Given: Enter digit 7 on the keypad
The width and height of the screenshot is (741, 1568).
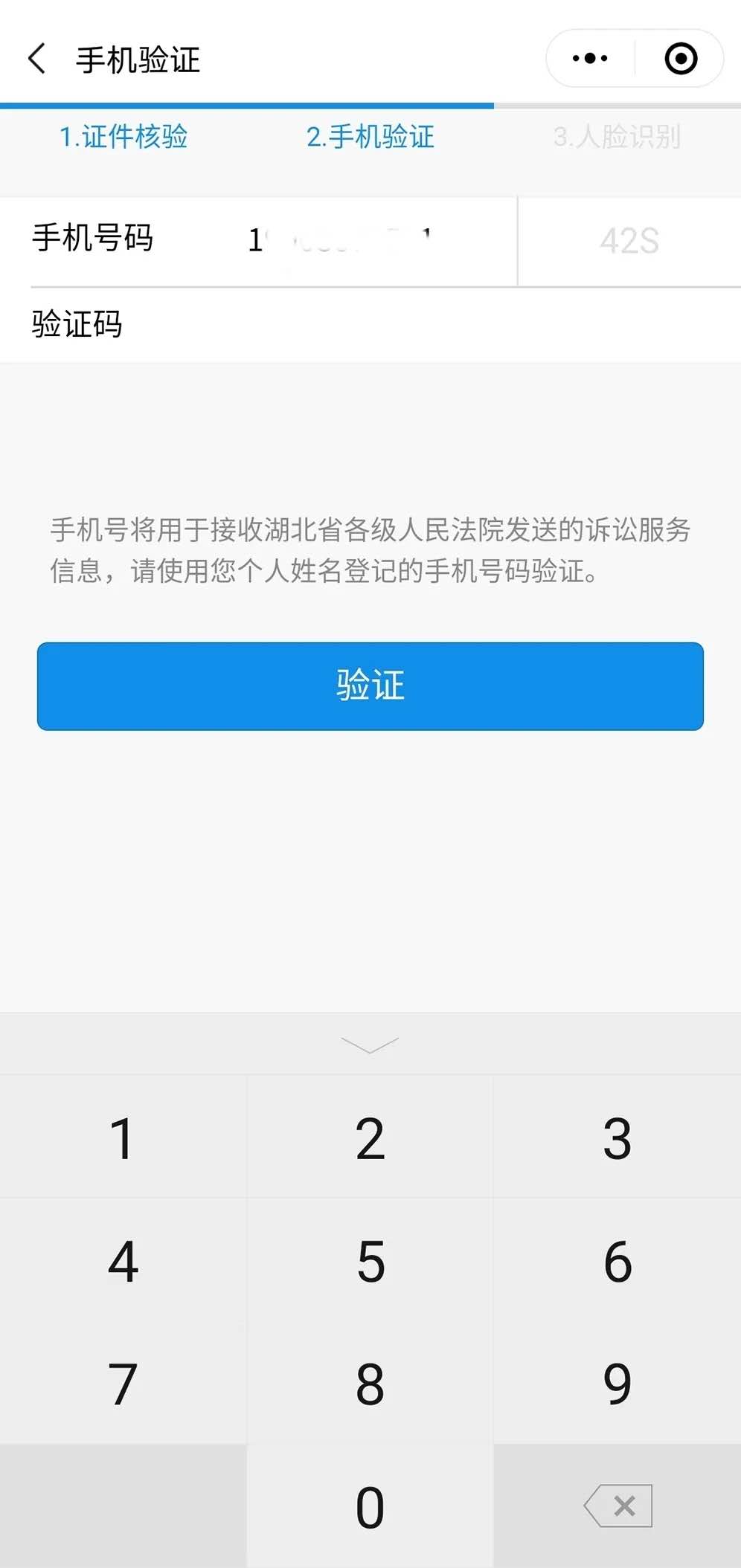Looking at the screenshot, I should (x=123, y=1384).
